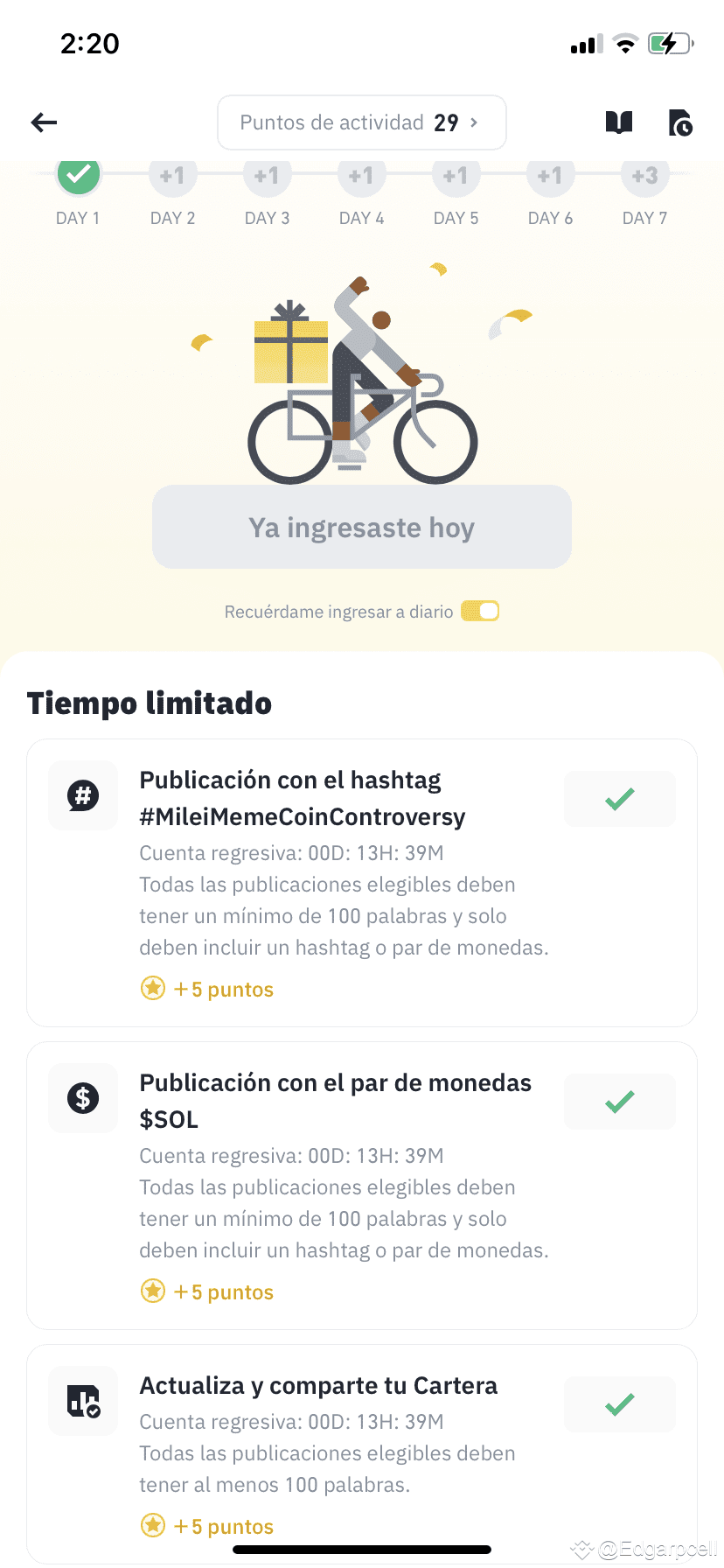Enable Recuérdame ingresar a diario toggle
This screenshot has height=1568, width=724.
coord(479,611)
